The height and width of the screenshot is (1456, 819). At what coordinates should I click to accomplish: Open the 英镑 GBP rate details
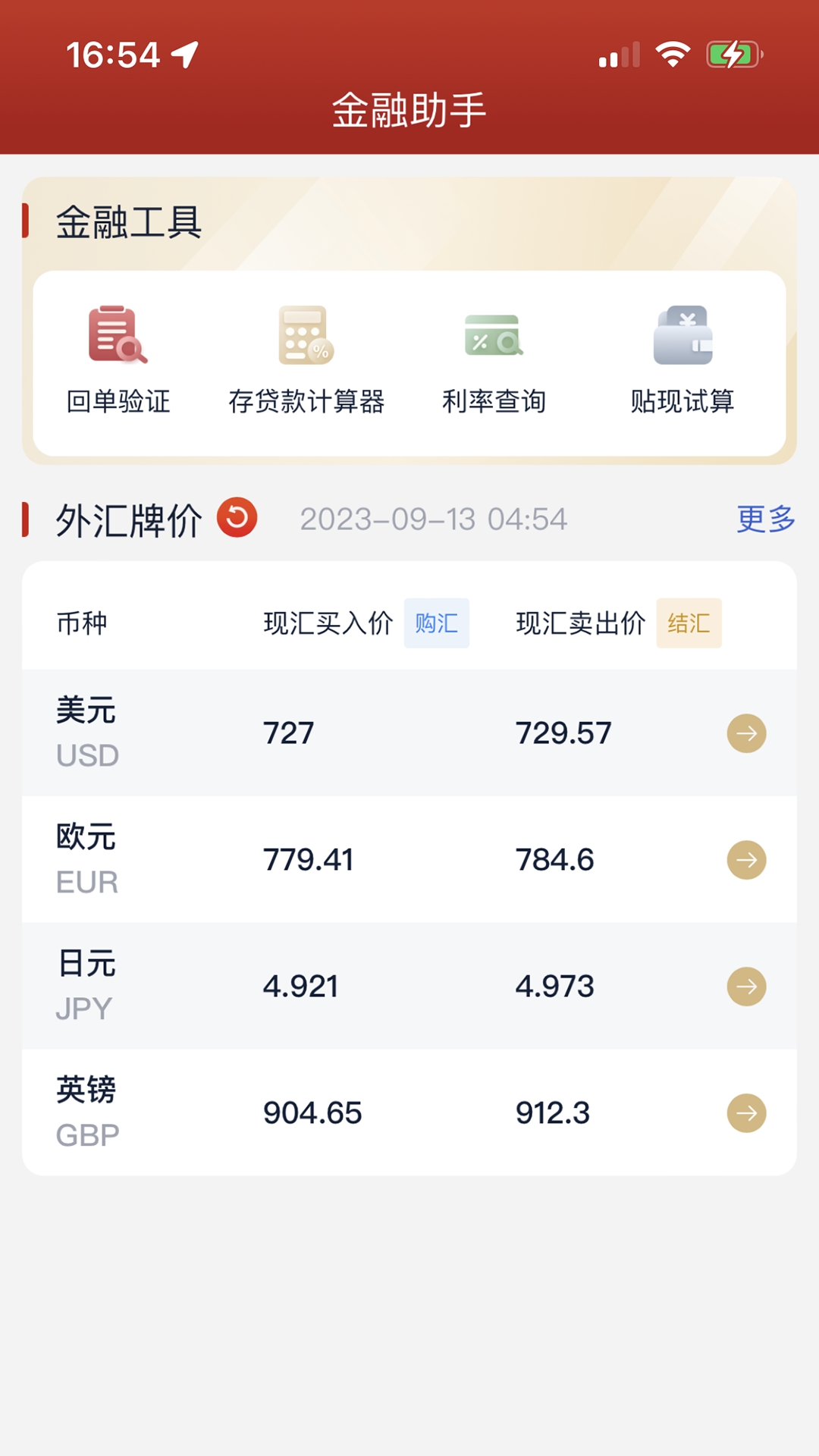click(746, 1113)
